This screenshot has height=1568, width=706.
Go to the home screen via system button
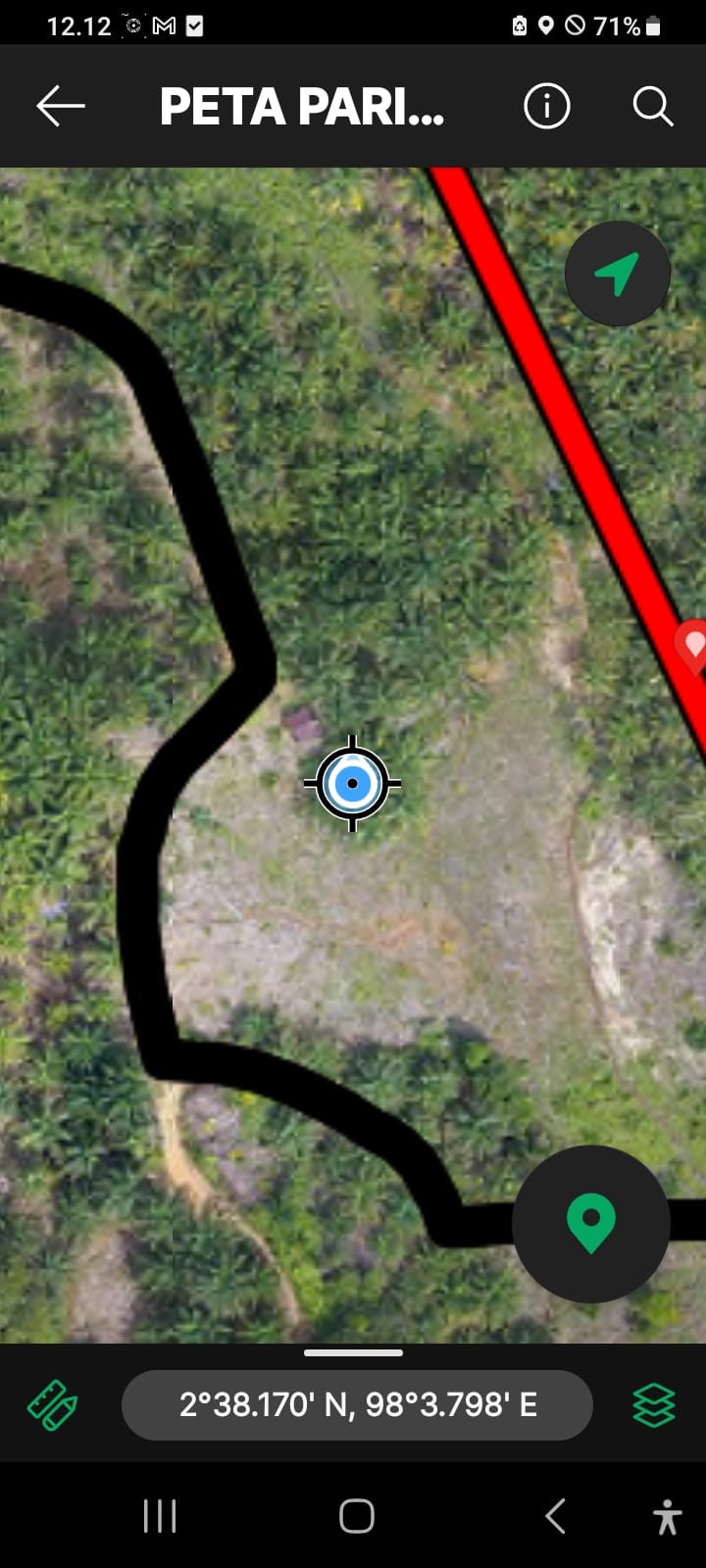pos(357,1516)
